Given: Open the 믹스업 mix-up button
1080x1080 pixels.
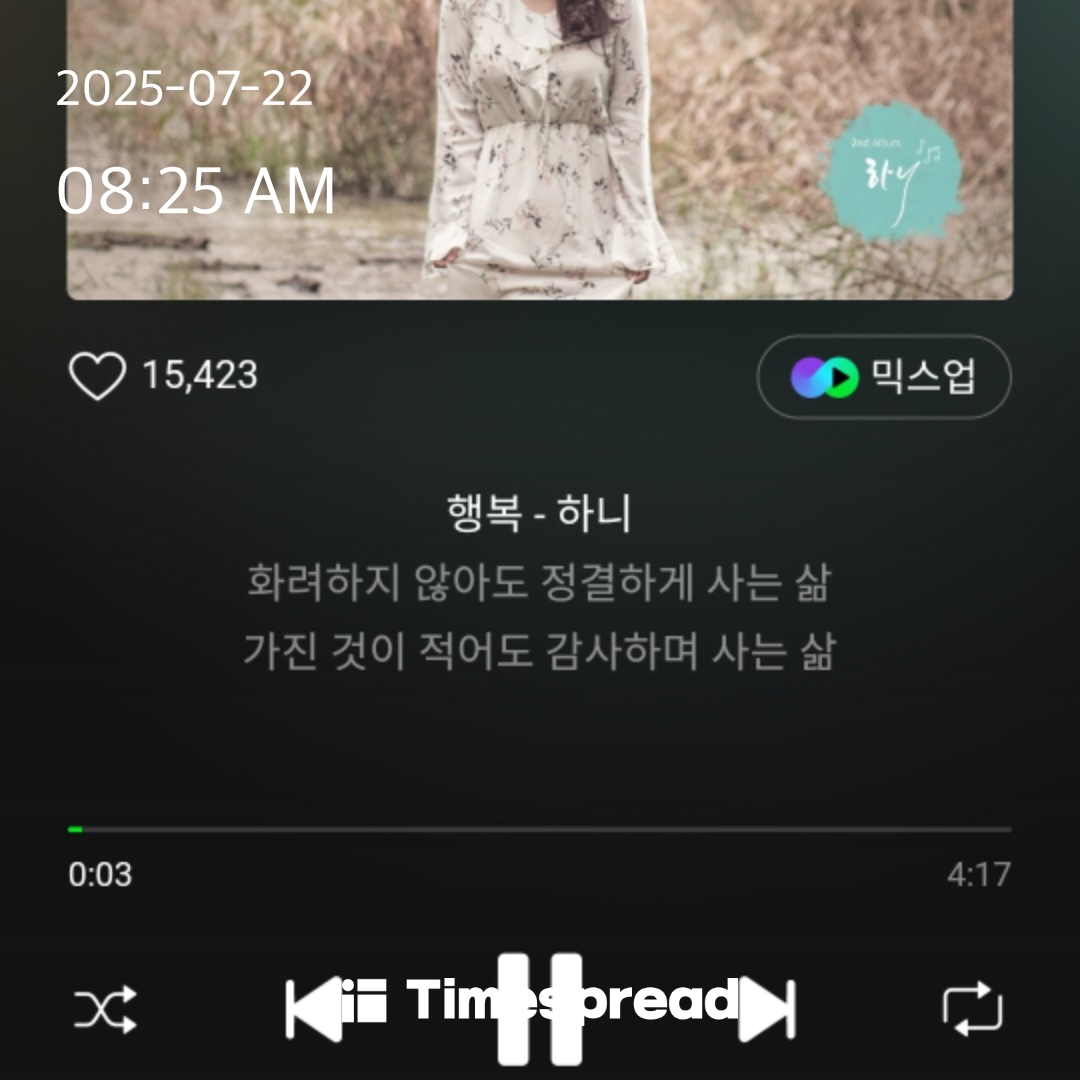Looking at the screenshot, I should [x=884, y=377].
